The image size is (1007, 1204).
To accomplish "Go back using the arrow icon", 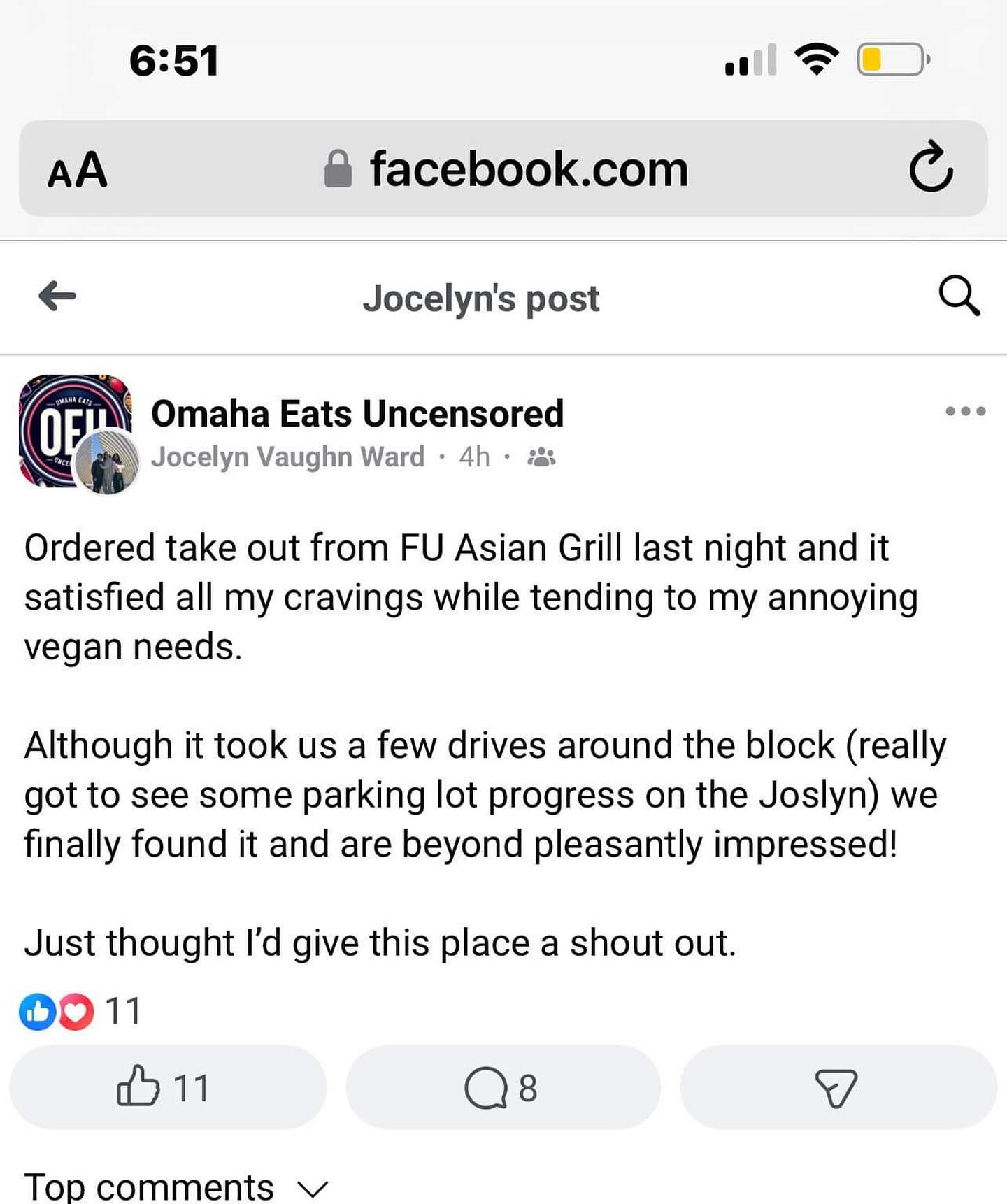I will [57, 296].
